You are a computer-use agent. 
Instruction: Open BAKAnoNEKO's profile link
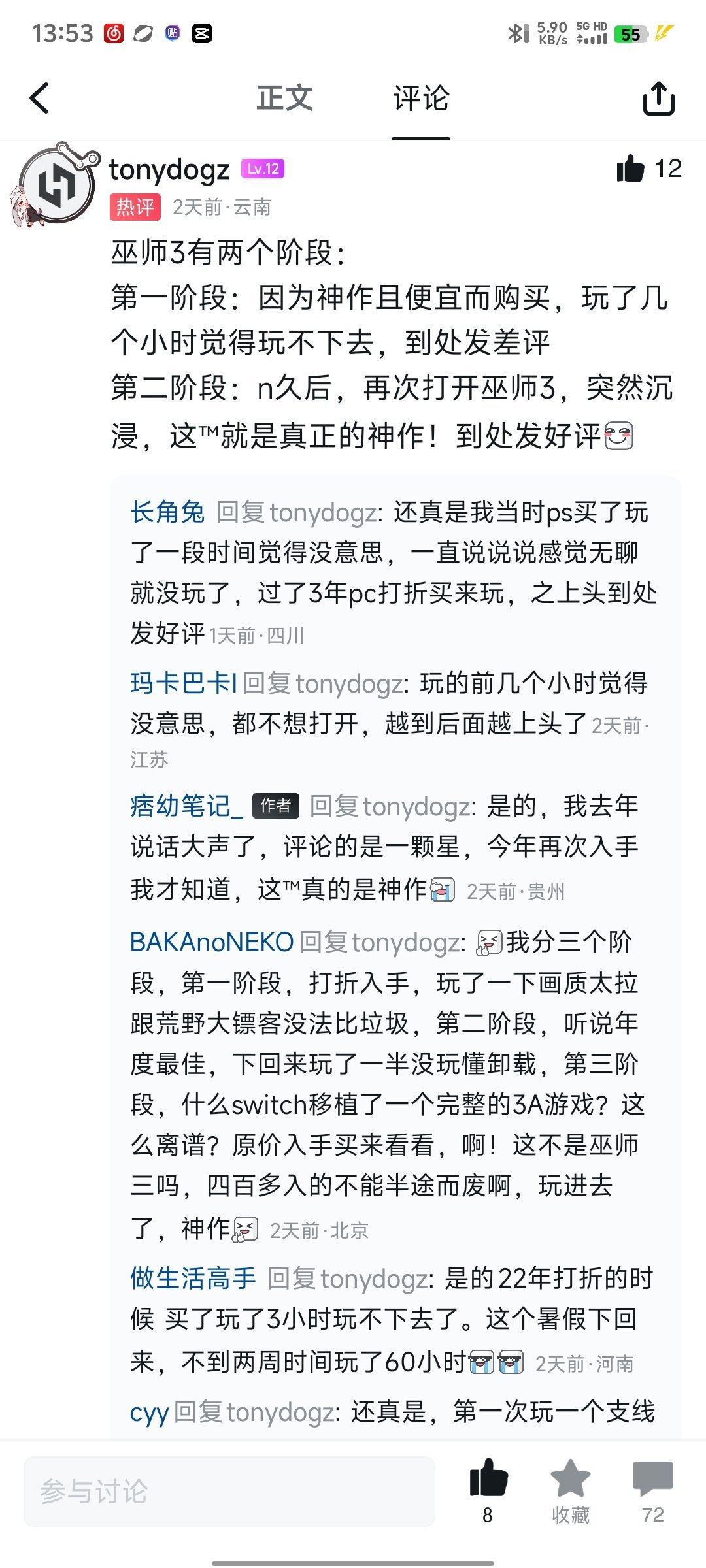pos(211,942)
